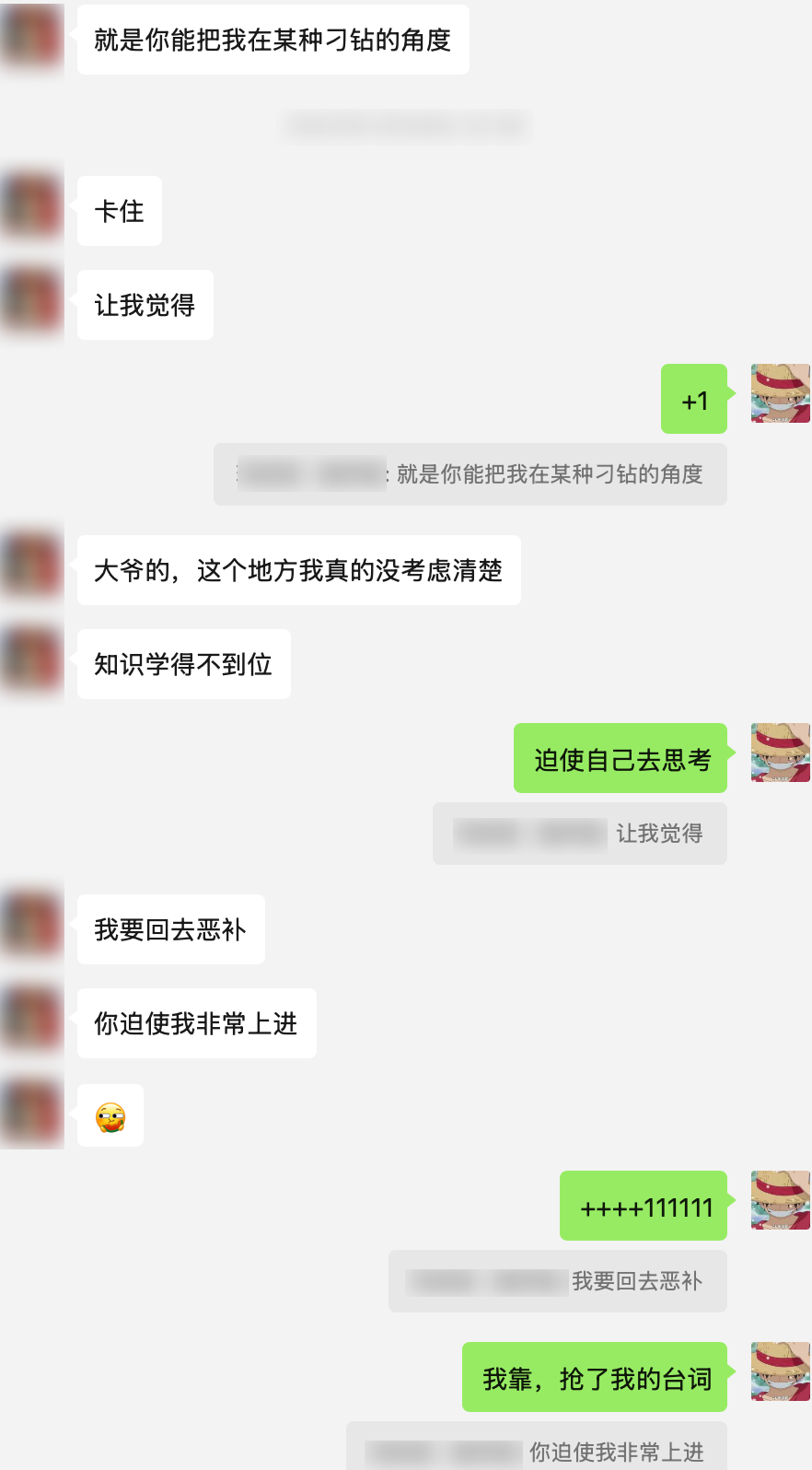Open quoted reply under the +1 message

[x=470, y=474]
